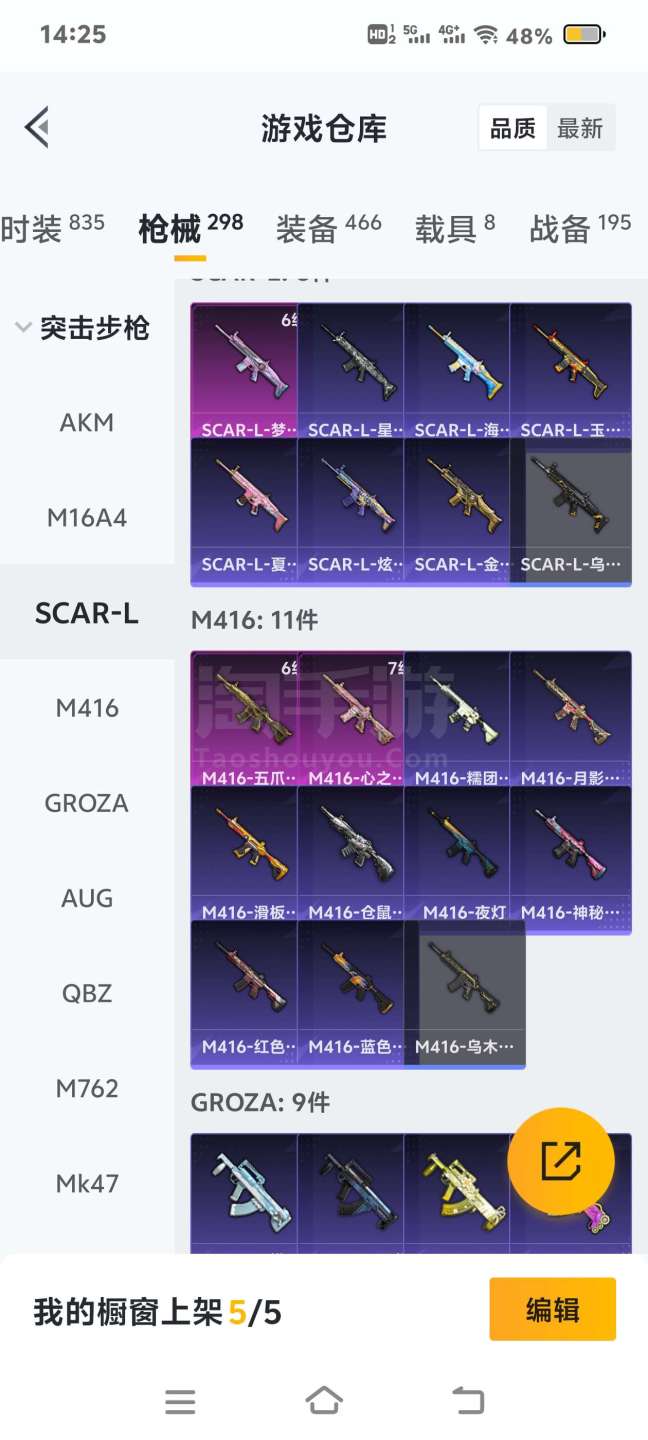This screenshot has height=1440, width=648.
Task: Select Mk47 in the weapon sidebar
Action: tap(87, 1183)
